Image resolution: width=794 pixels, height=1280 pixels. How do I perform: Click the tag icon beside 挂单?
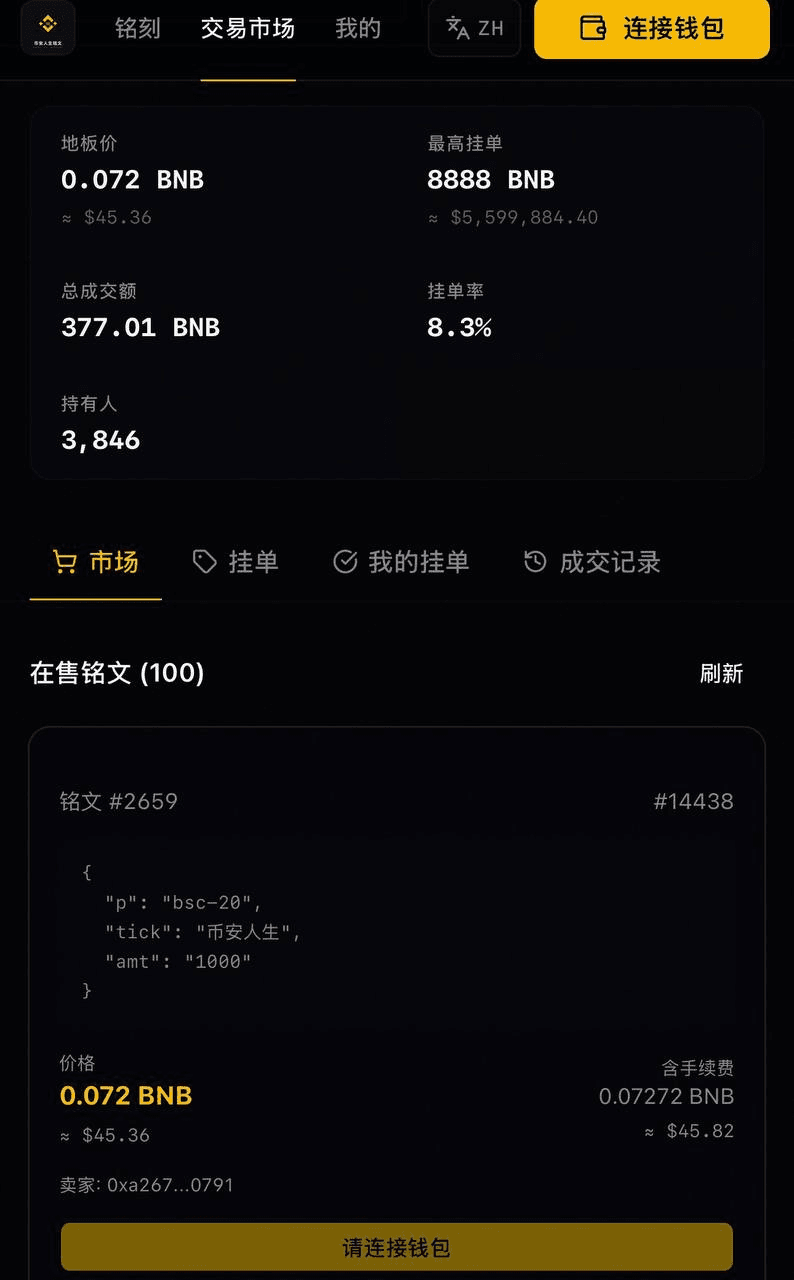click(x=204, y=562)
